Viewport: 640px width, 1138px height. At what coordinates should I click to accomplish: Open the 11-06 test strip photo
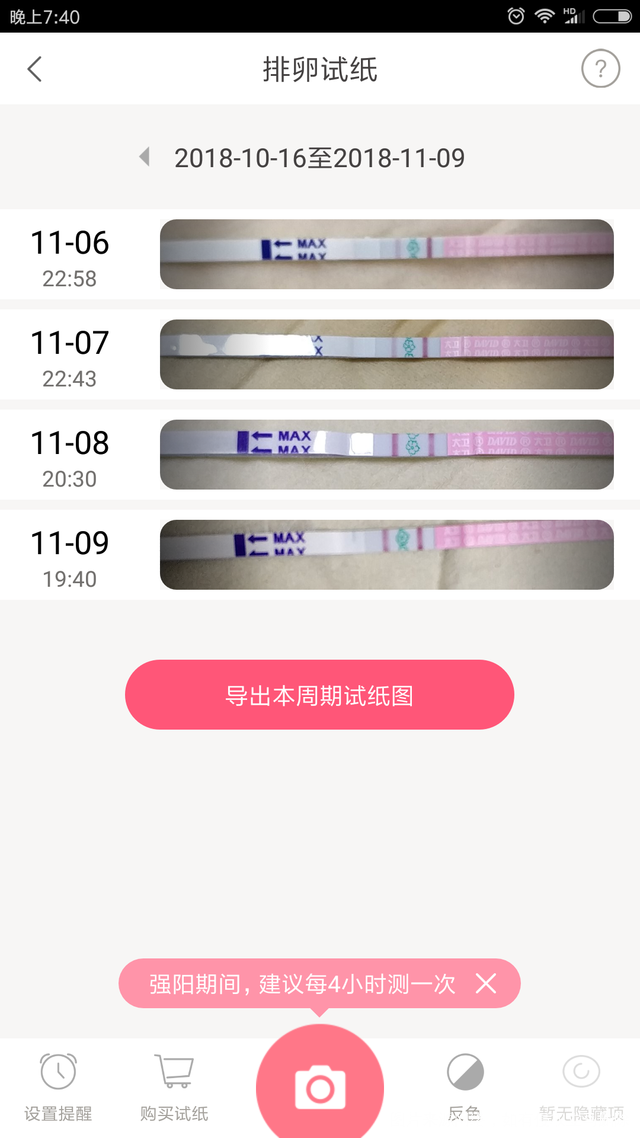point(386,254)
